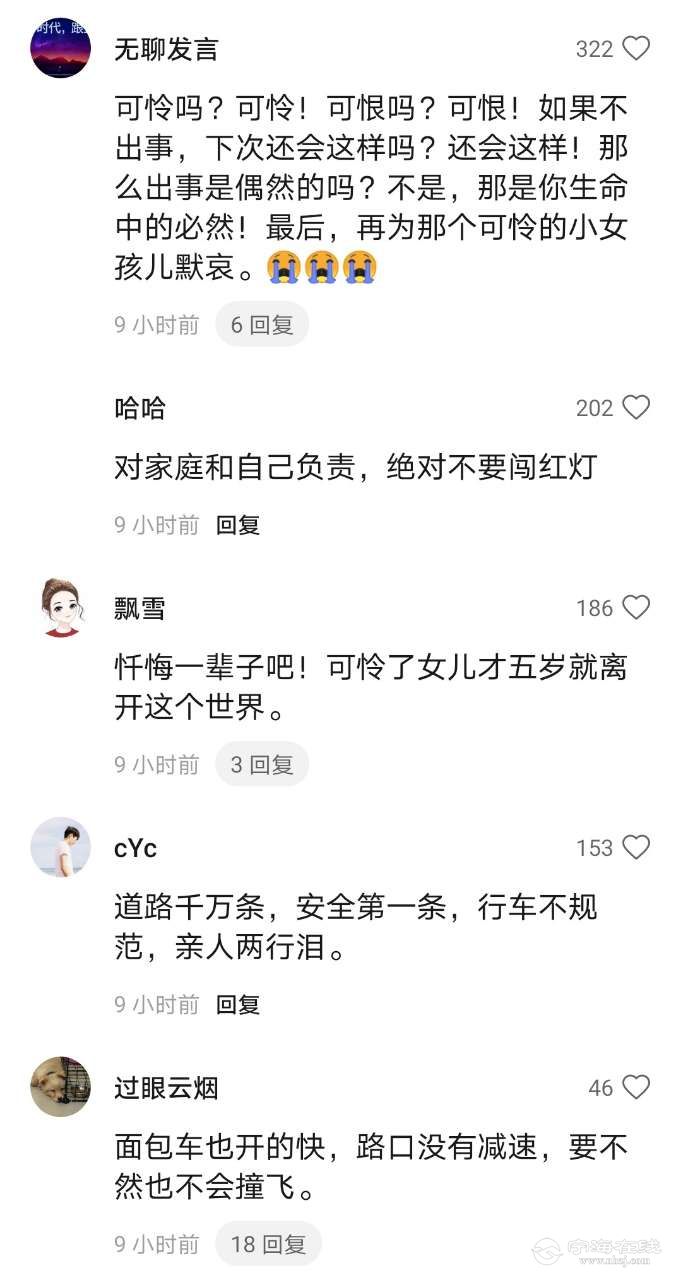Expand 6 replies under 无聊发言's comment
Image resolution: width=682 pixels, height=1280 pixels.
pyautogui.click(x=262, y=325)
